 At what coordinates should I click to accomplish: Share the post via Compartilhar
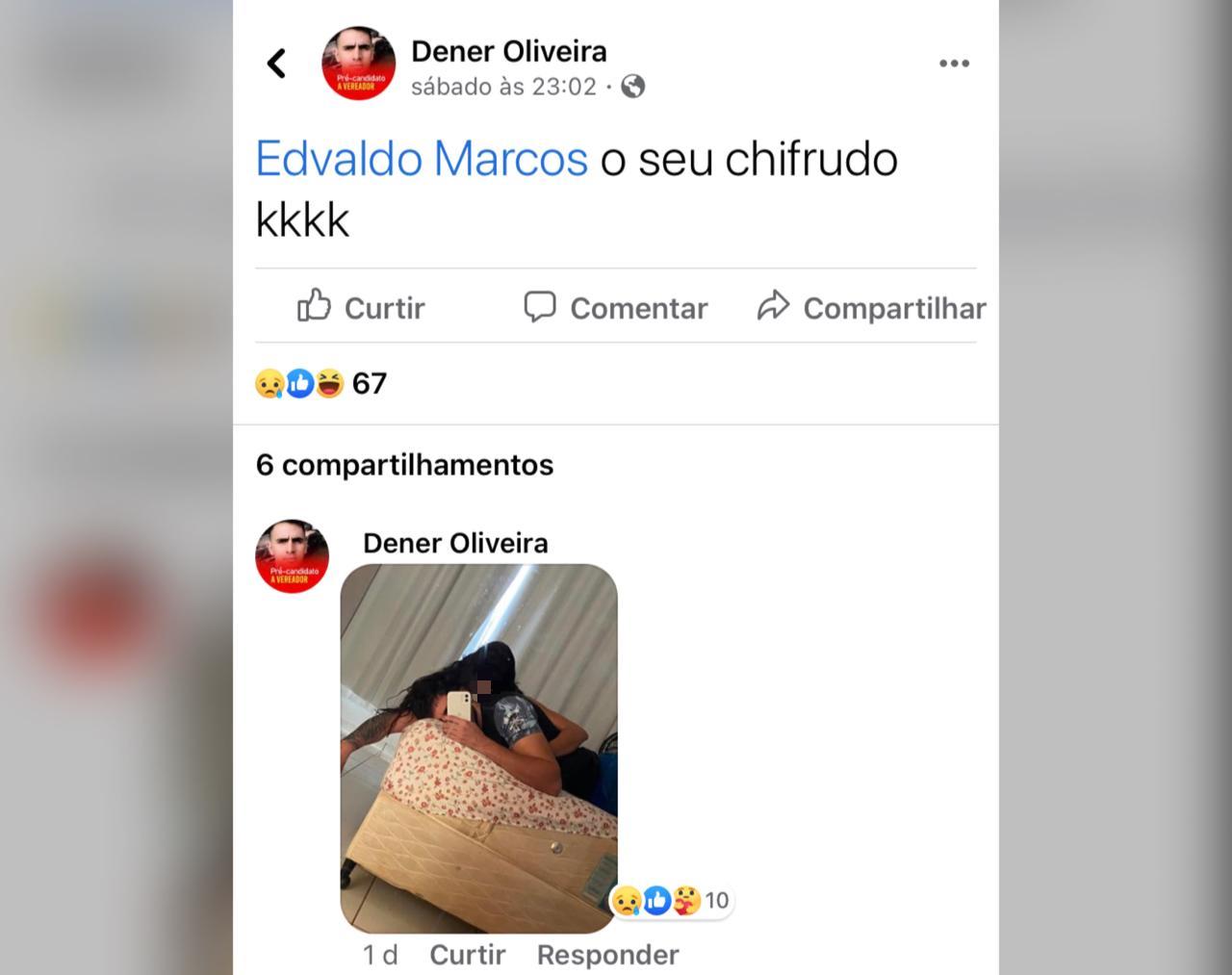click(872, 308)
